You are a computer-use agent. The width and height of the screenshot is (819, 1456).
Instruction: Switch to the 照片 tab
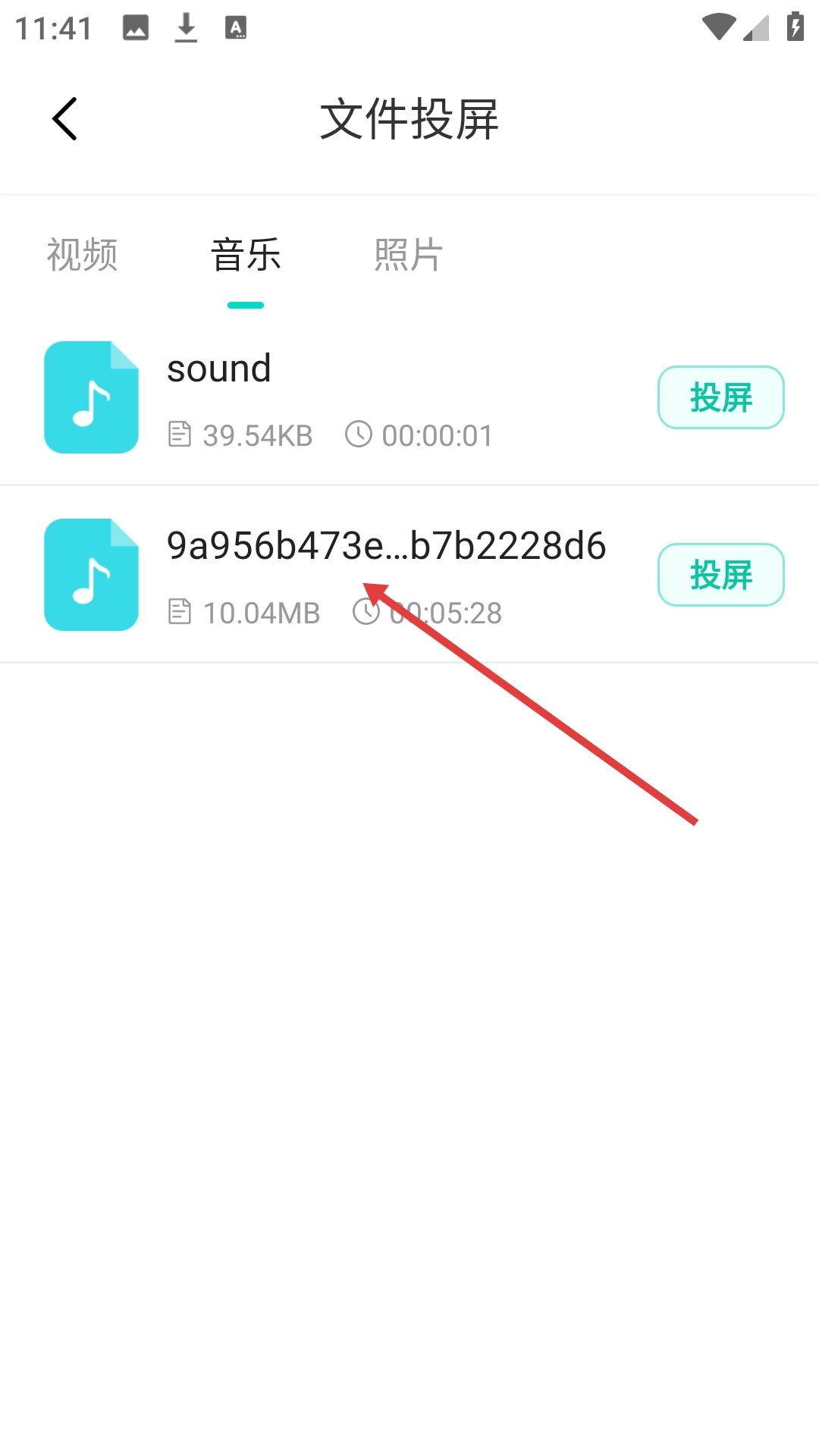tap(409, 255)
